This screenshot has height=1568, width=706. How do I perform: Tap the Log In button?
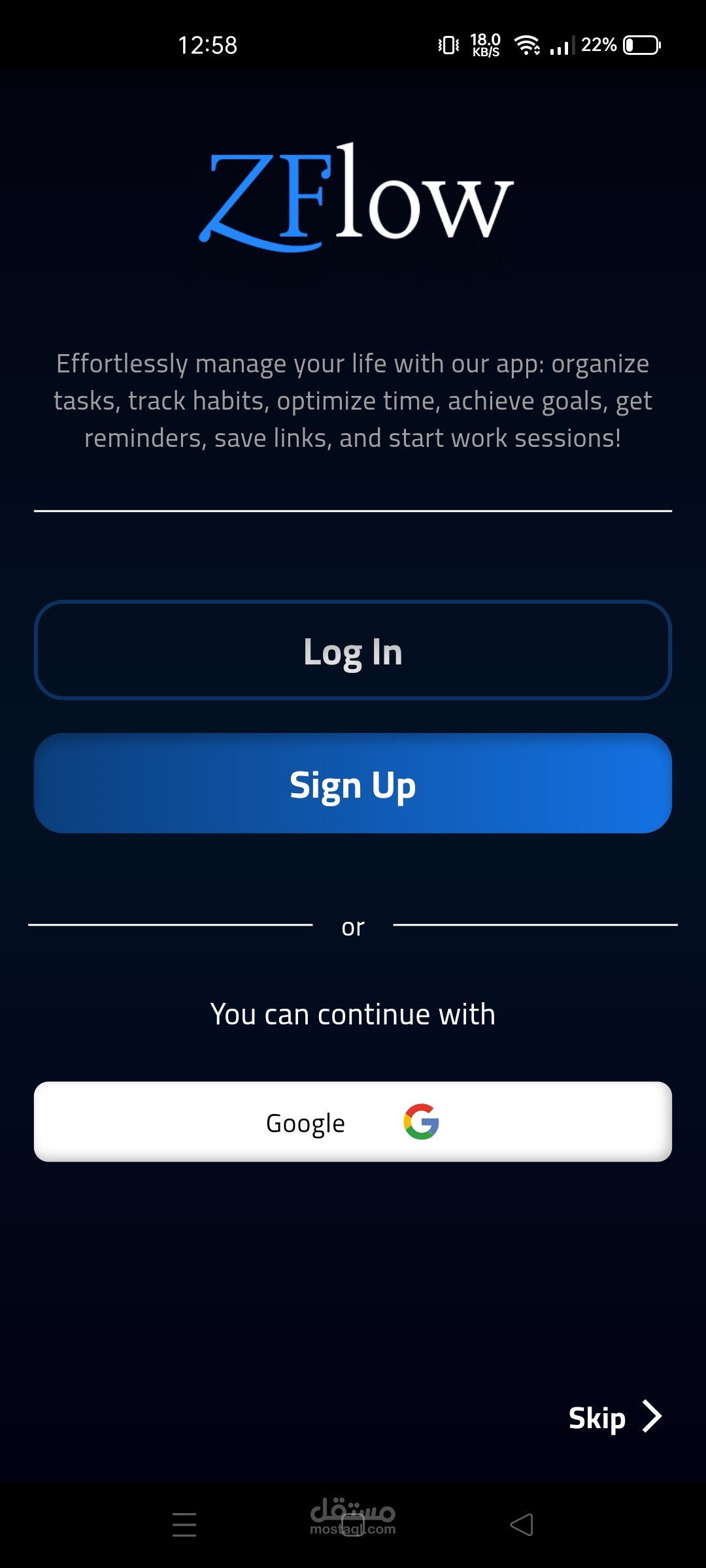point(353,650)
